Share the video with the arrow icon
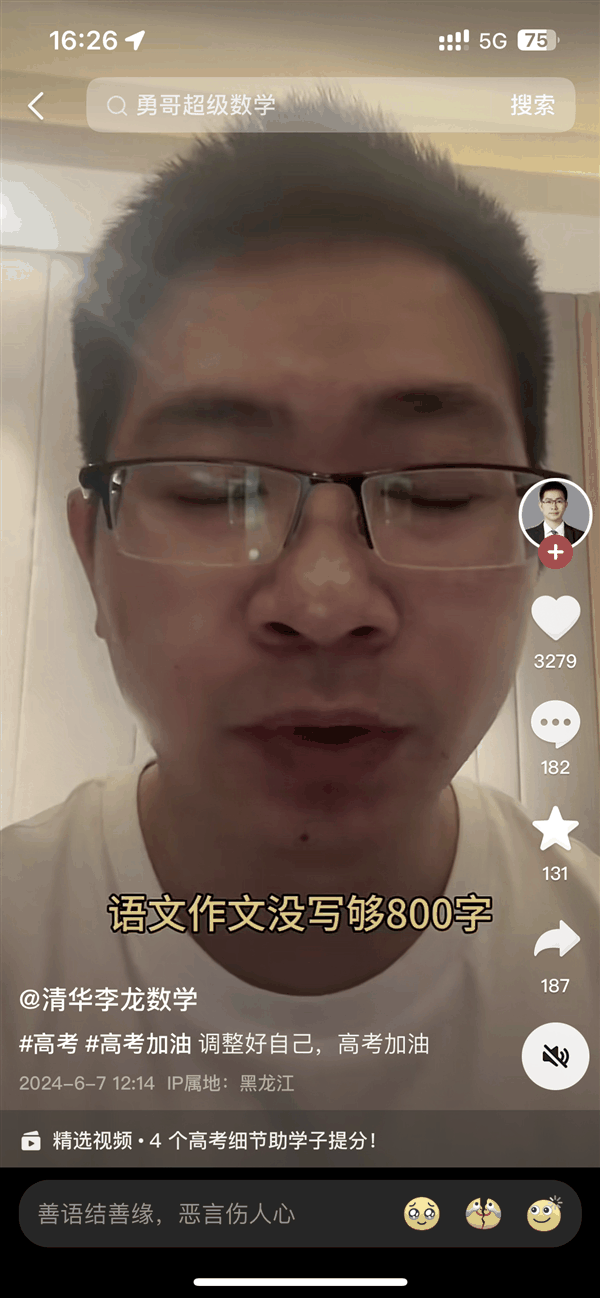 pos(555,941)
